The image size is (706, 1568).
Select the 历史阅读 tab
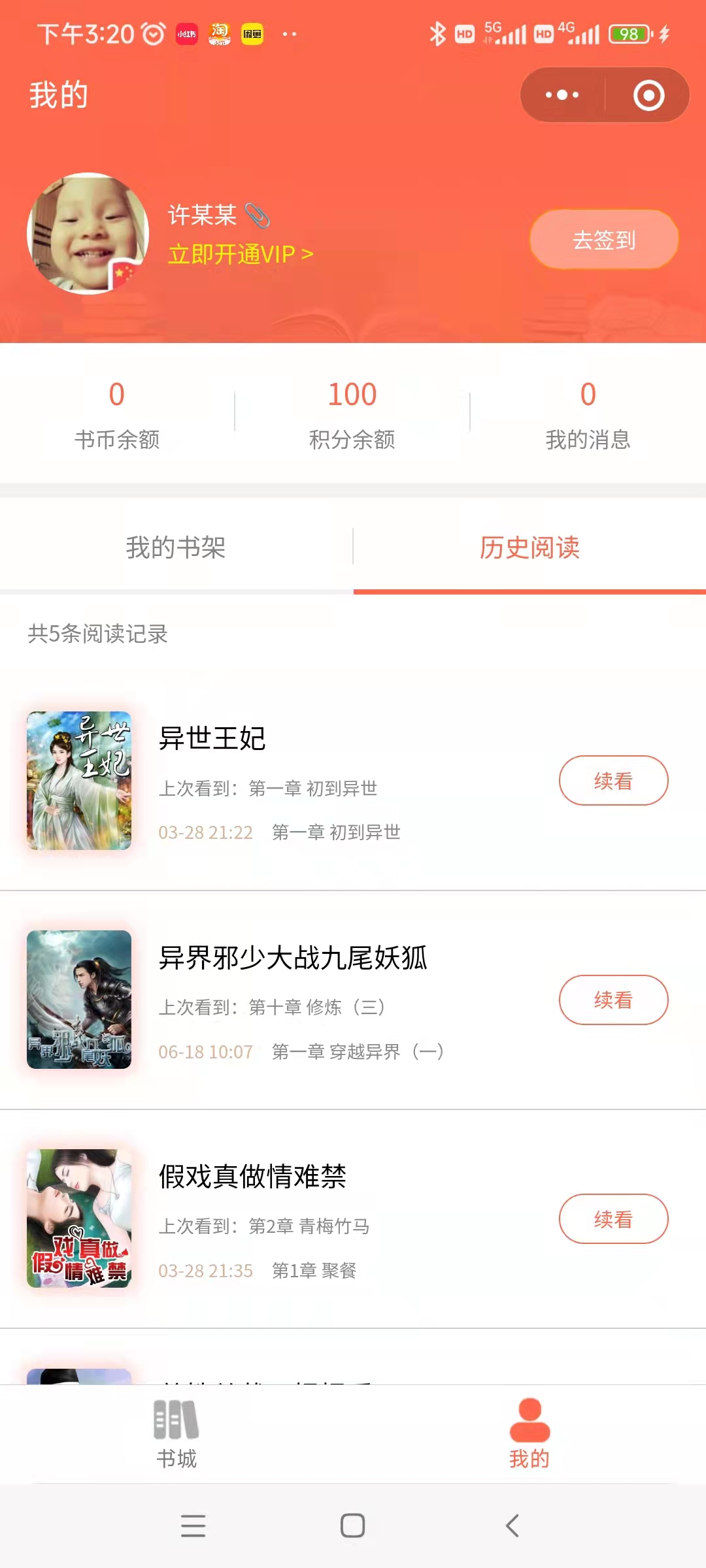[x=529, y=547]
